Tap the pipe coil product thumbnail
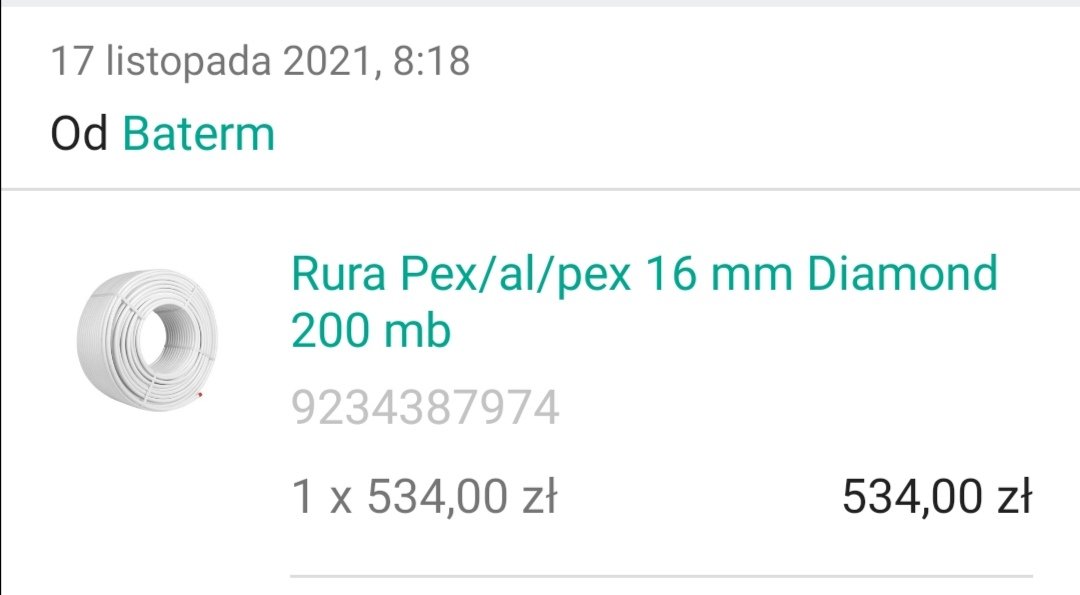 coord(146,336)
